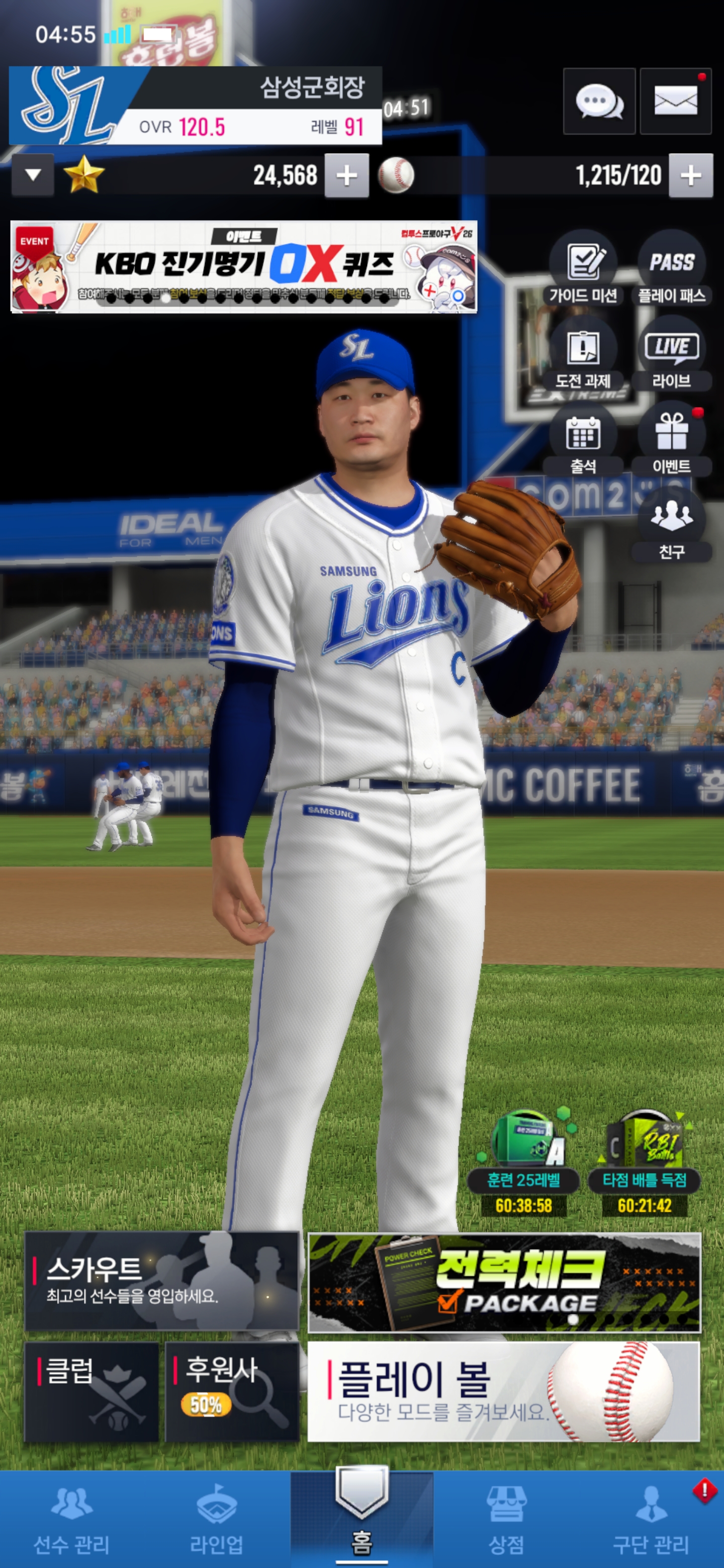This screenshot has width=724, height=1568.
Task: Open the KBO OX quiz event banner
Action: pyautogui.click(x=243, y=266)
